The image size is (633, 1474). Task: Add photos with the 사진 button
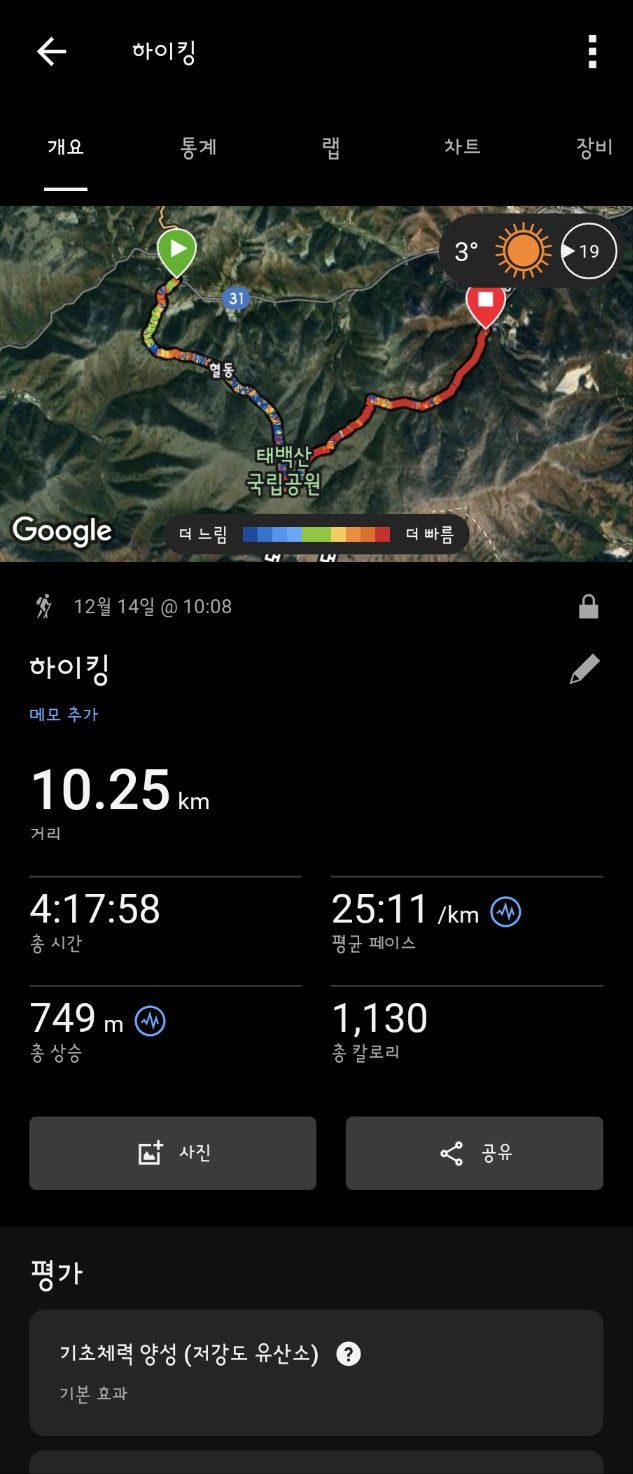tap(173, 1153)
